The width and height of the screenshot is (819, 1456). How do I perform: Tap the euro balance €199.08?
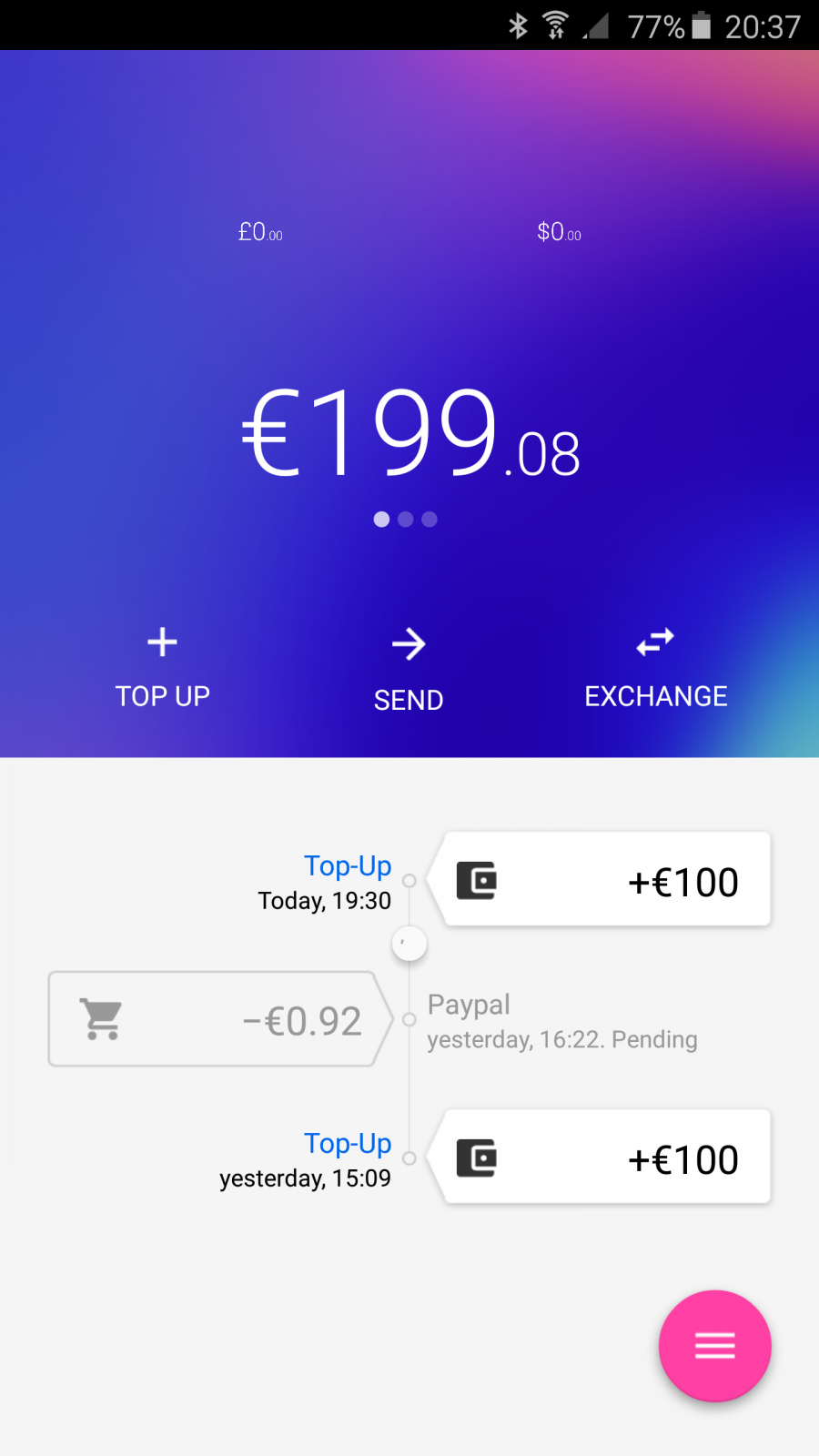tap(409, 433)
